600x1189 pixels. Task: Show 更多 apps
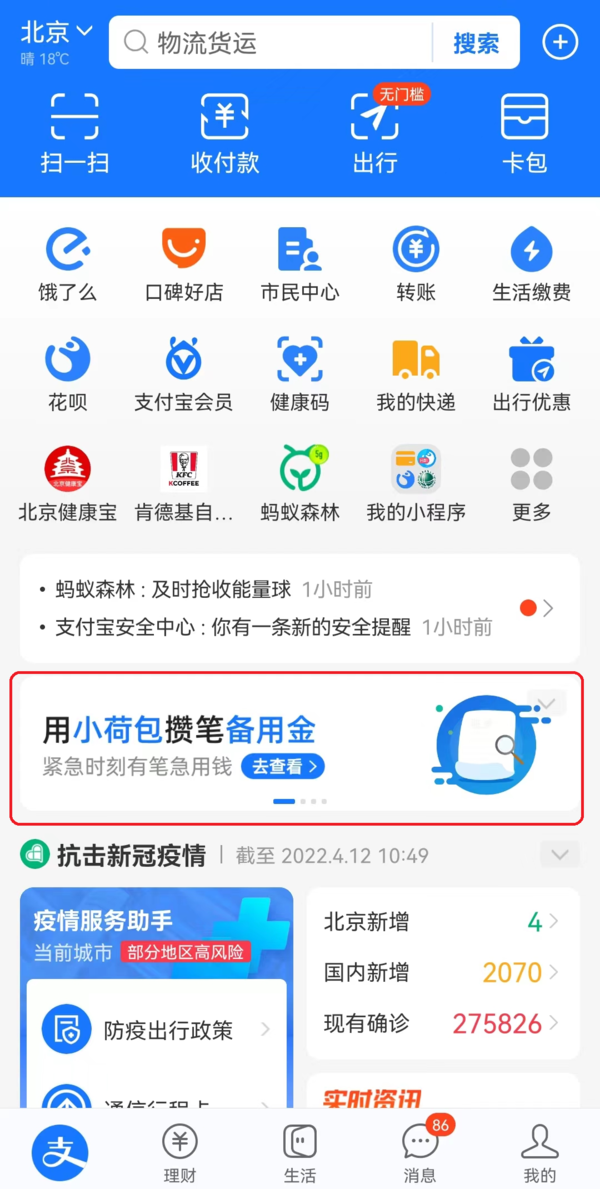pos(531,484)
